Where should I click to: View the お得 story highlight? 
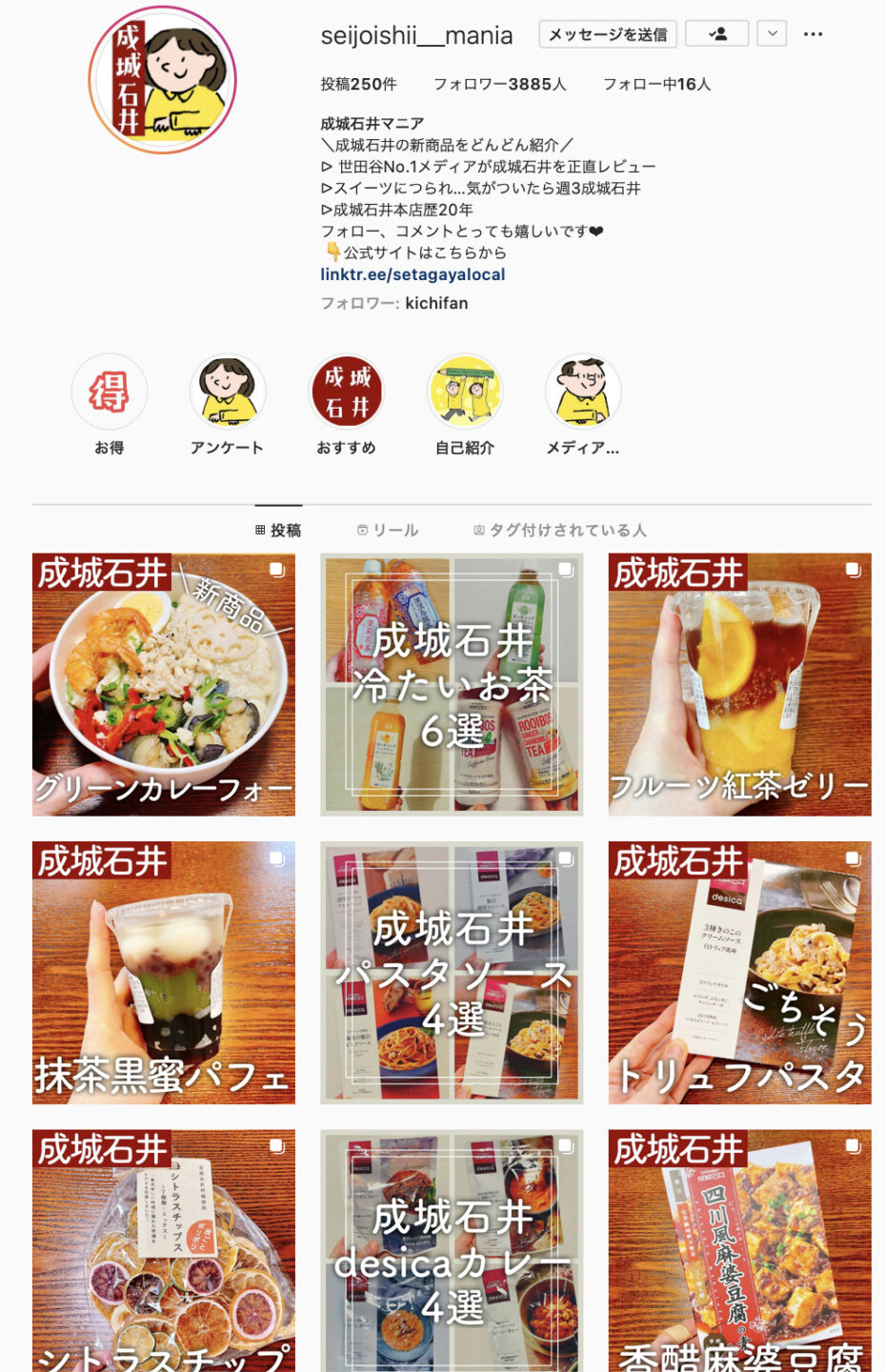pyautogui.click(x=110, y=392)
